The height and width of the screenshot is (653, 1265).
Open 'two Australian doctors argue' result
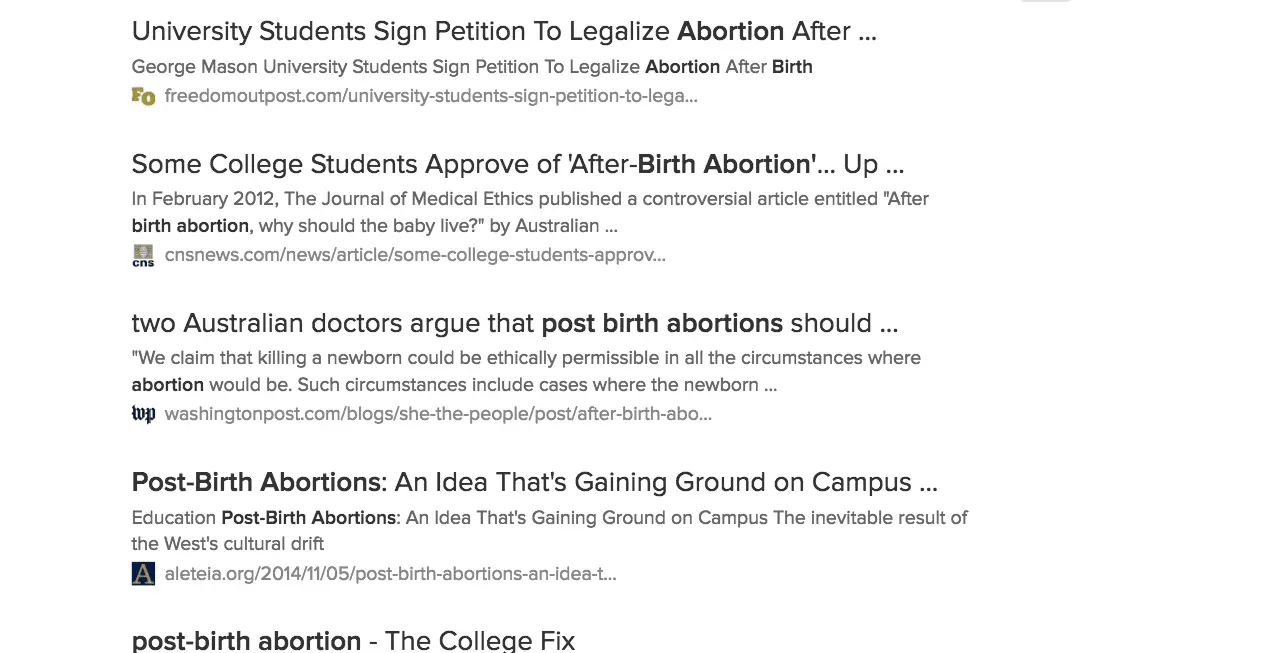click(514, 324)
